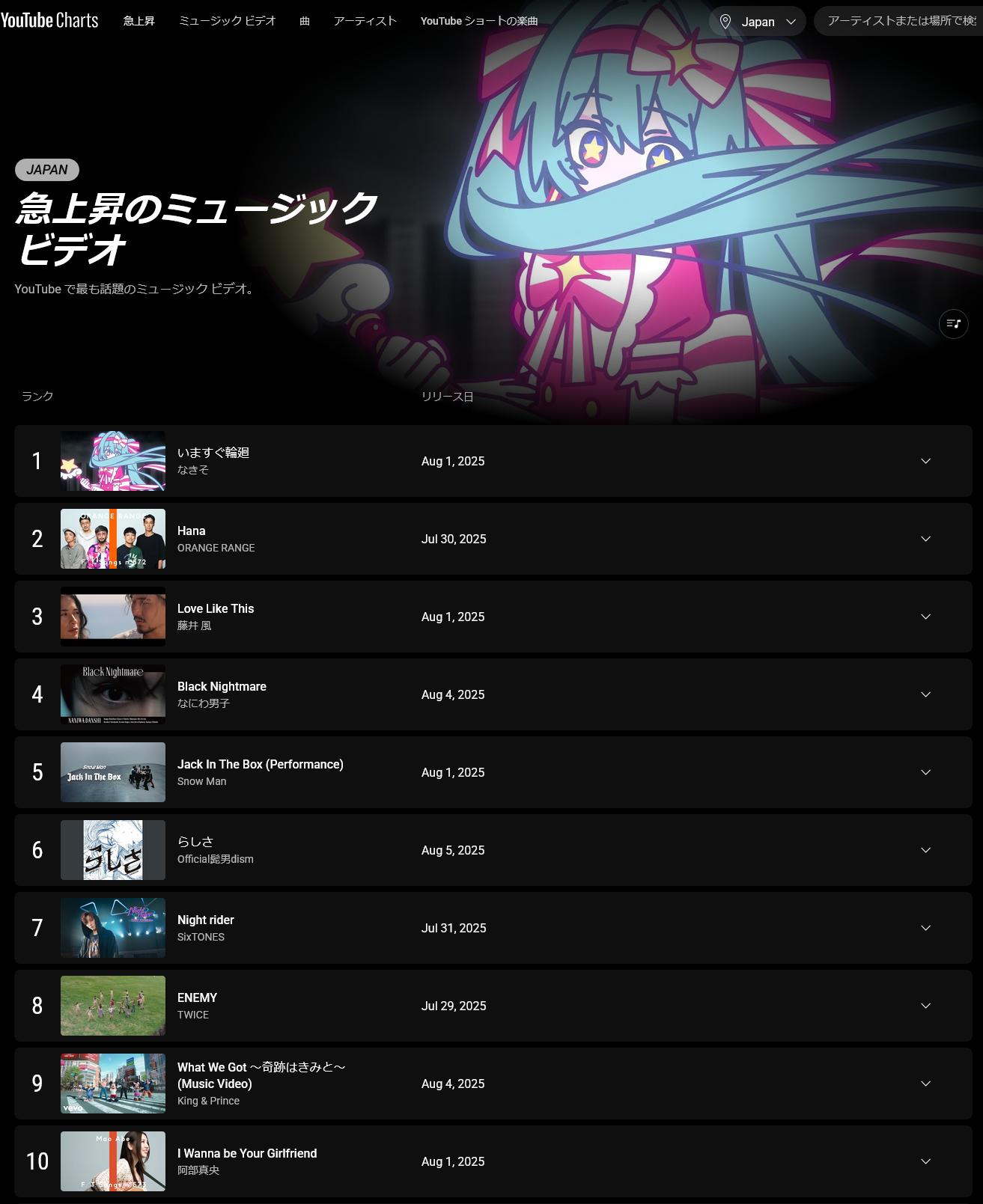
Task: Open the chart playlist icon
Action: click(x=953, y=324)
